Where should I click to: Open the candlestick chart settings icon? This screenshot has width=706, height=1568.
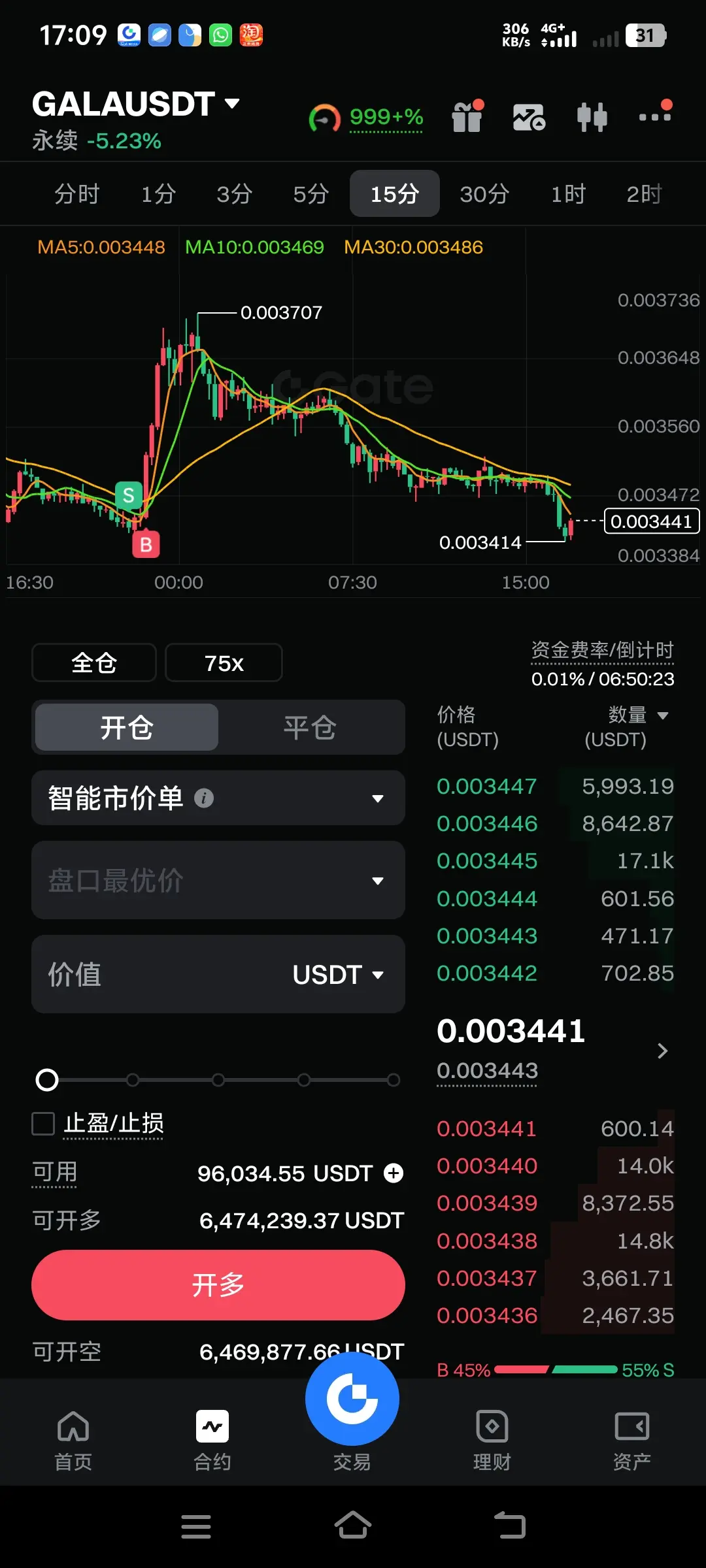click(592, 117)
